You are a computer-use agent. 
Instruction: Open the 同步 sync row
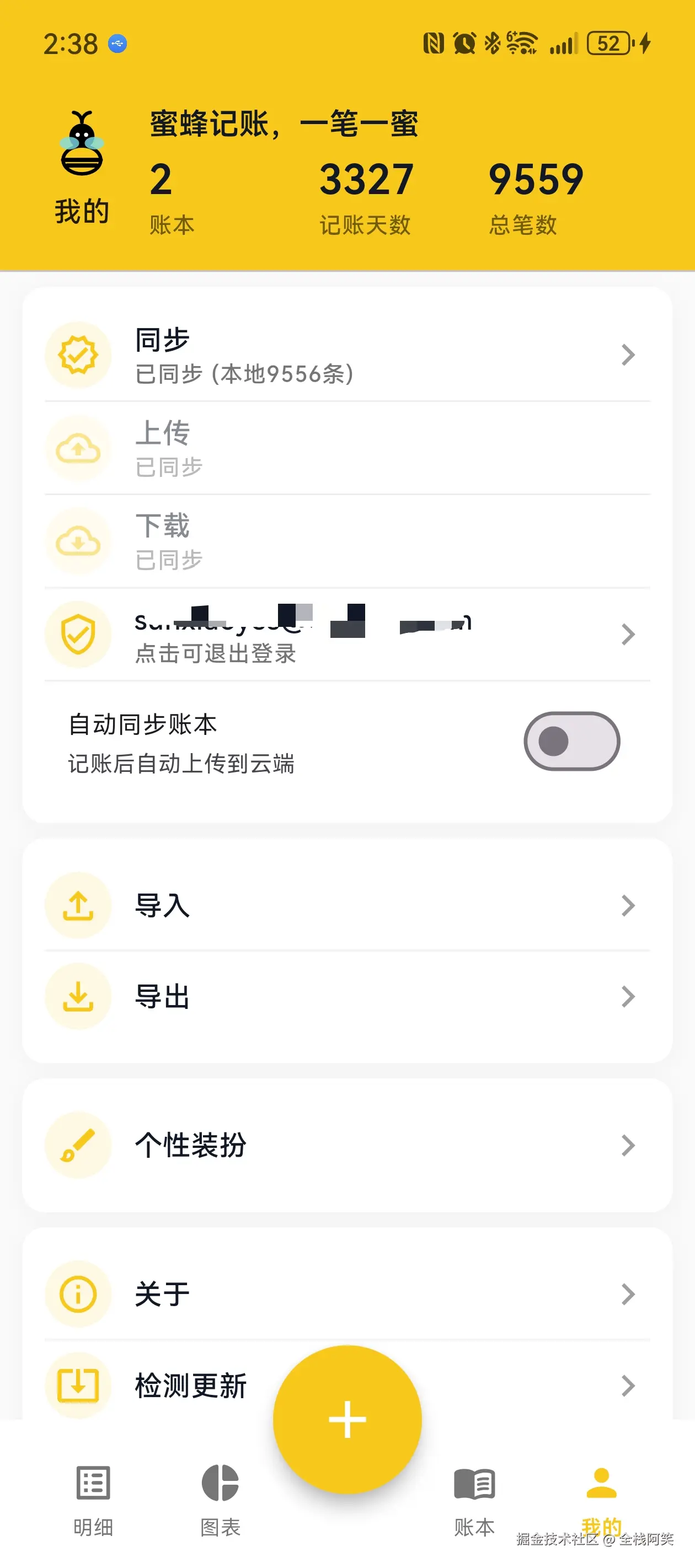347,356
